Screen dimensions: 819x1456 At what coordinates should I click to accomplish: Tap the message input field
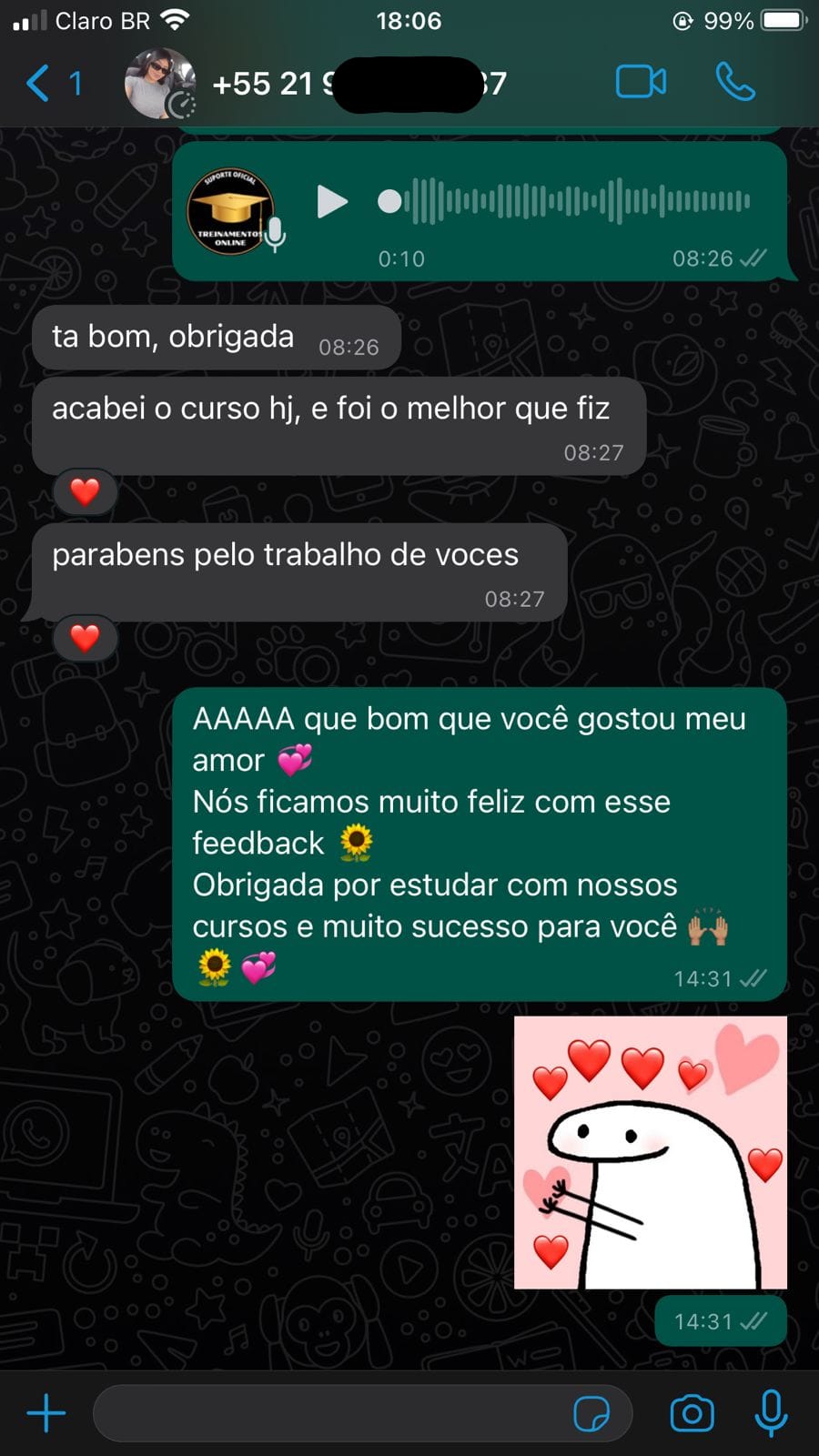[x=346, y=1412]
